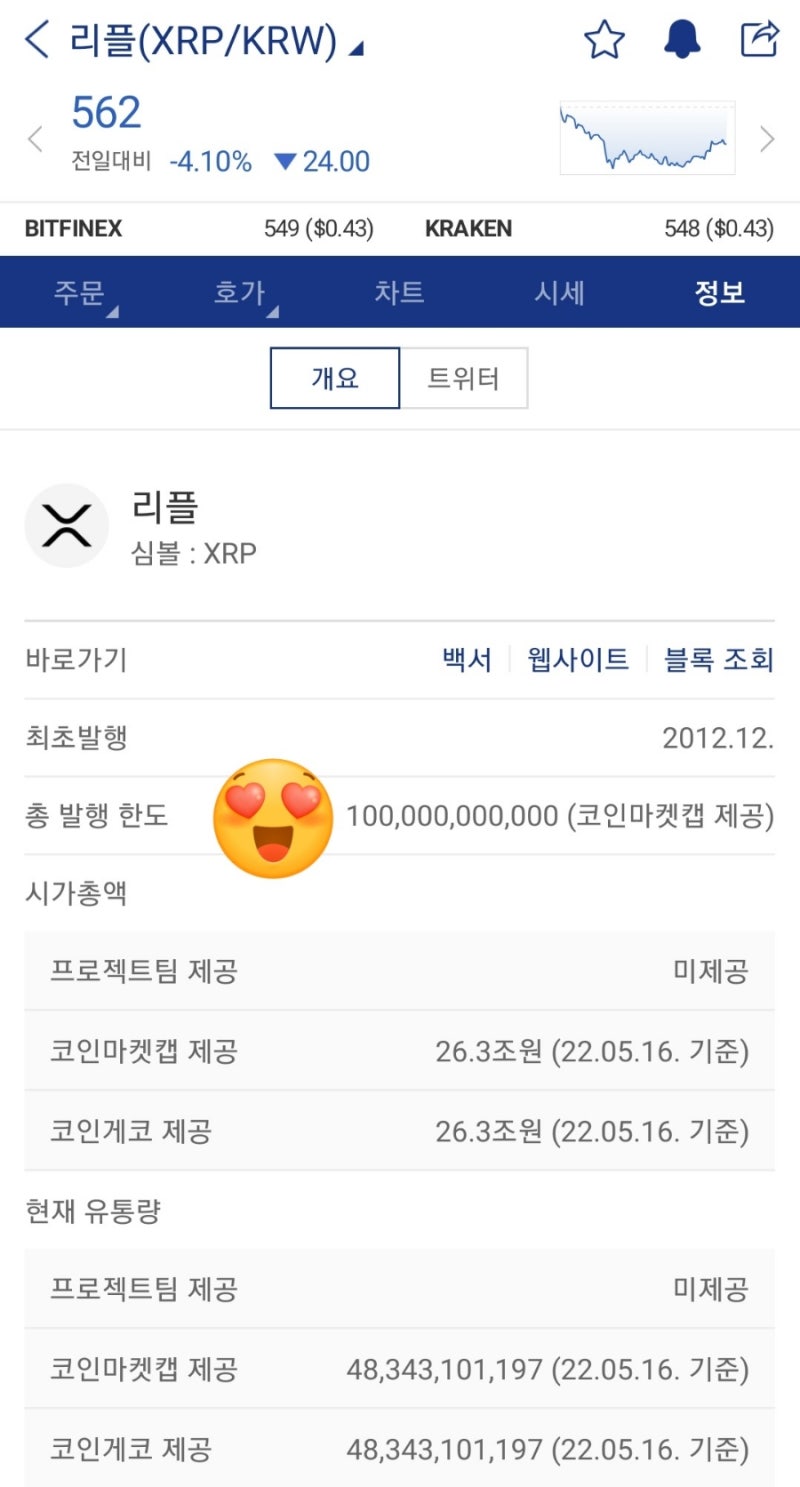800x1487 pixels.
Task: Select the 정보 tab
Action: point(720,292)
